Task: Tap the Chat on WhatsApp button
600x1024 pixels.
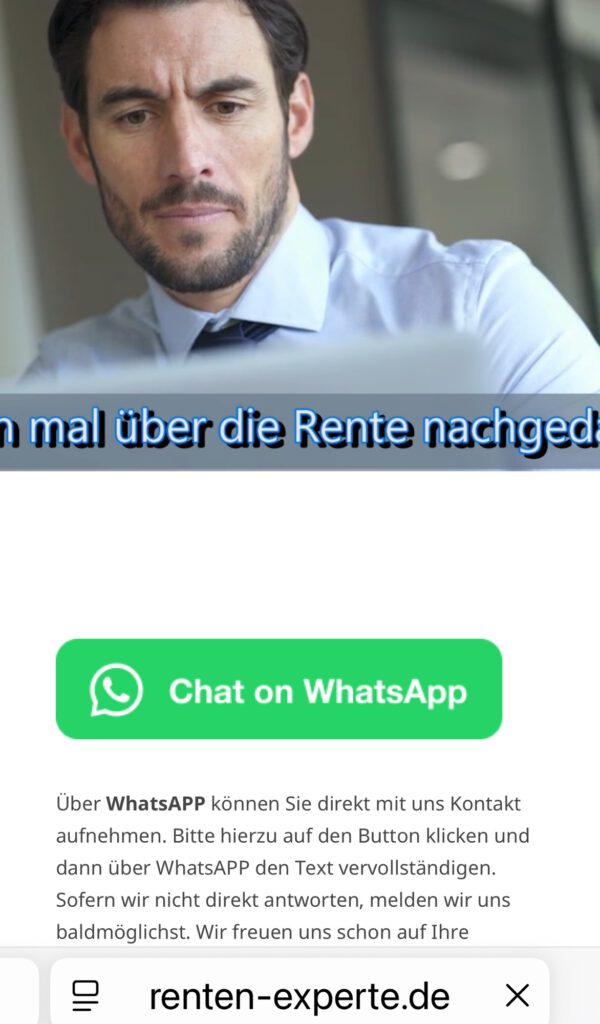Action: (x=278, y=689)
